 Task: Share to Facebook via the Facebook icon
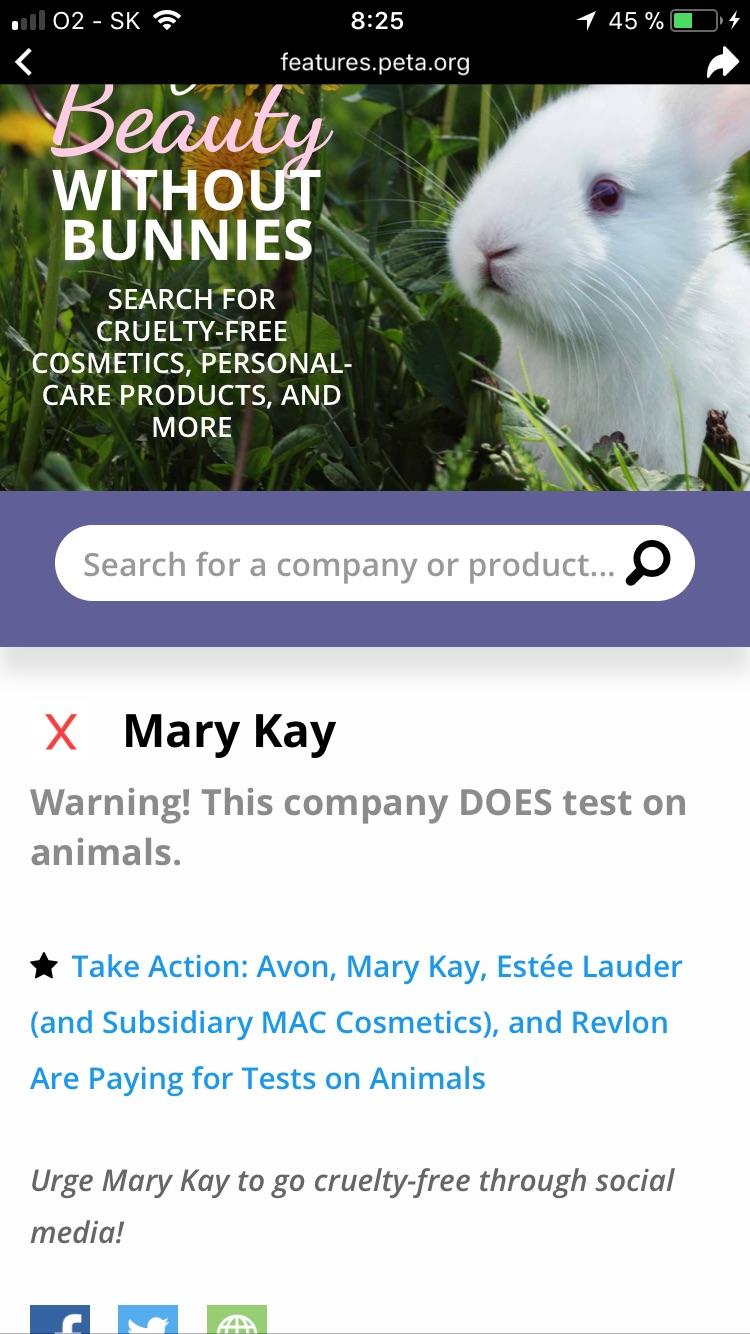point(60,1320)
